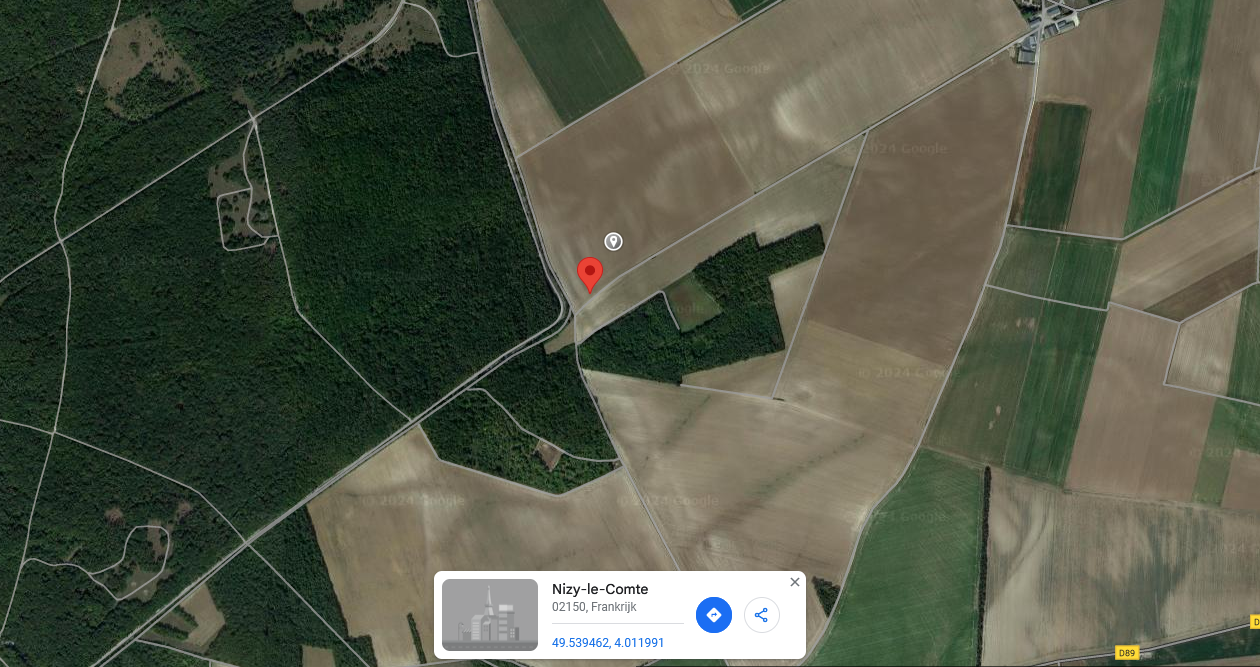
Task: Open coordinates link 49.539462, 4.011991
Action: pyautogui.click(x=608, y=643)
